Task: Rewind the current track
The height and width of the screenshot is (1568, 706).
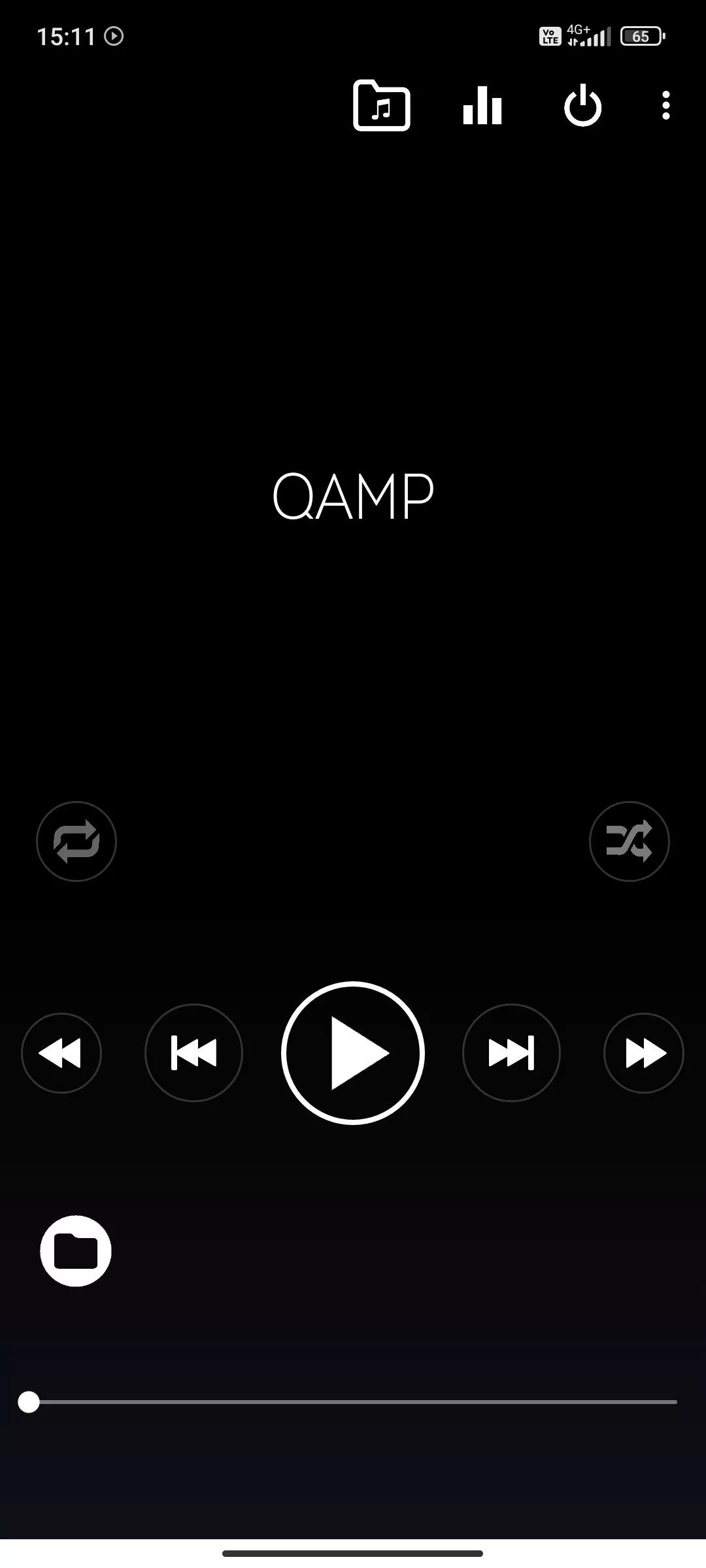Action: tap(61, 1053)
